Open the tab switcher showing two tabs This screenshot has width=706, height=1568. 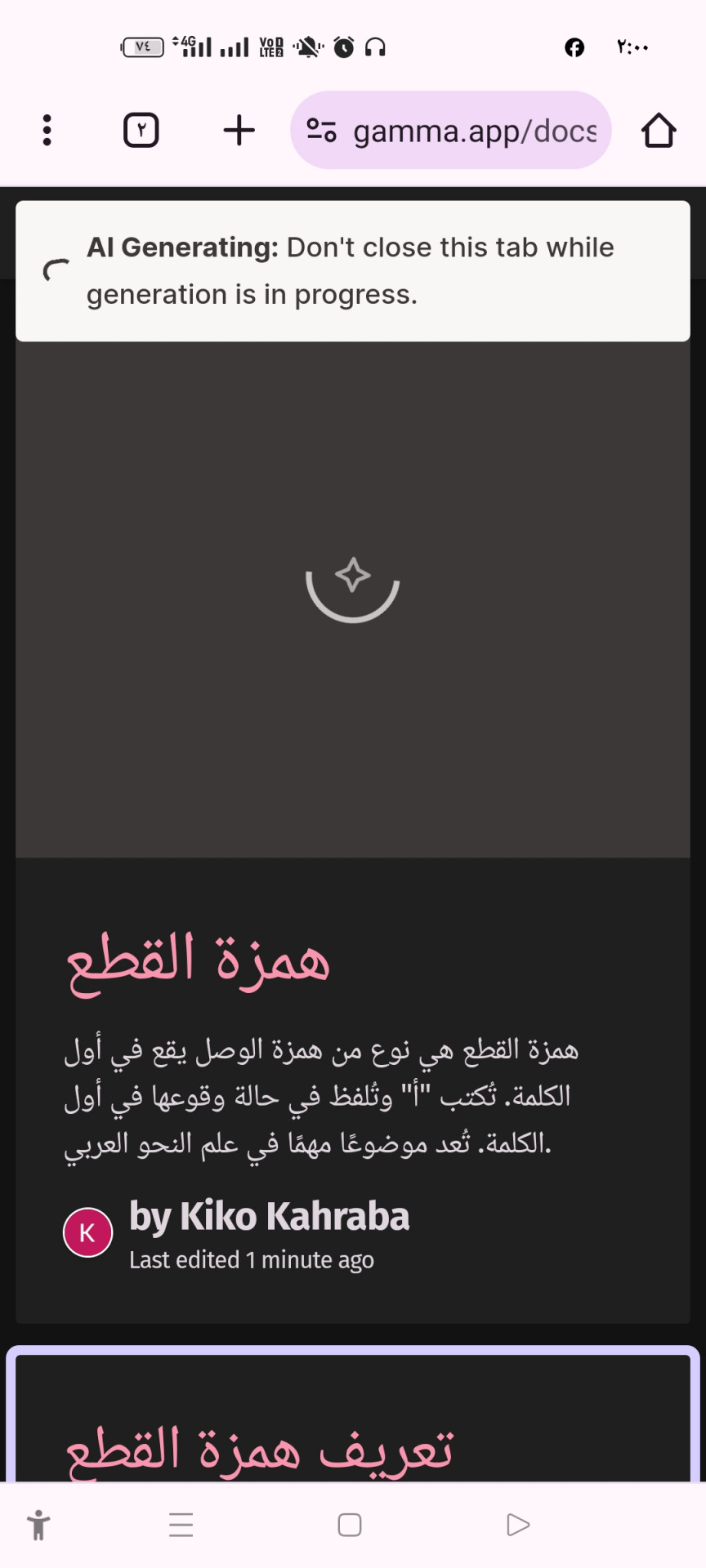[141, 130]
